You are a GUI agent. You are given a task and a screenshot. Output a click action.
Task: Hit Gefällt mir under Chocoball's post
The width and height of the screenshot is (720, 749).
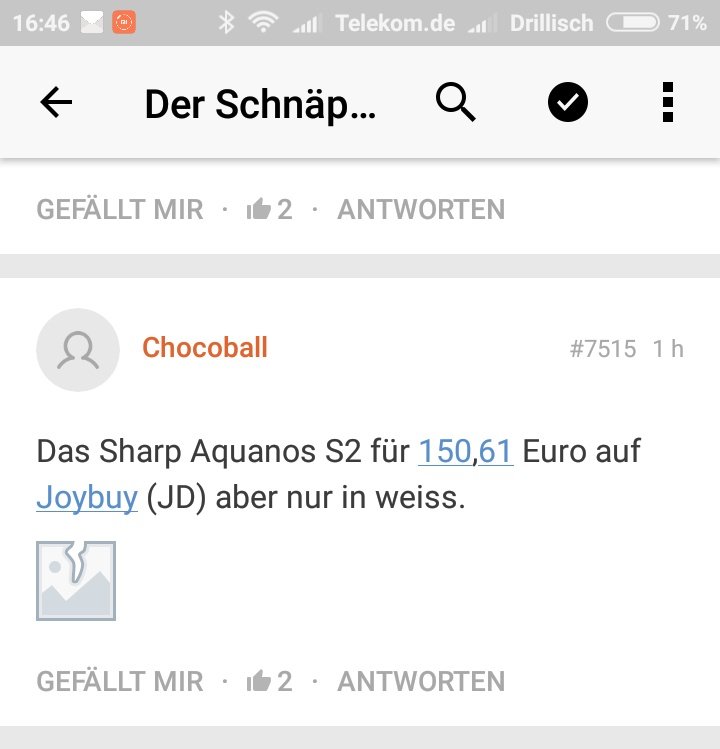(120, 682)
